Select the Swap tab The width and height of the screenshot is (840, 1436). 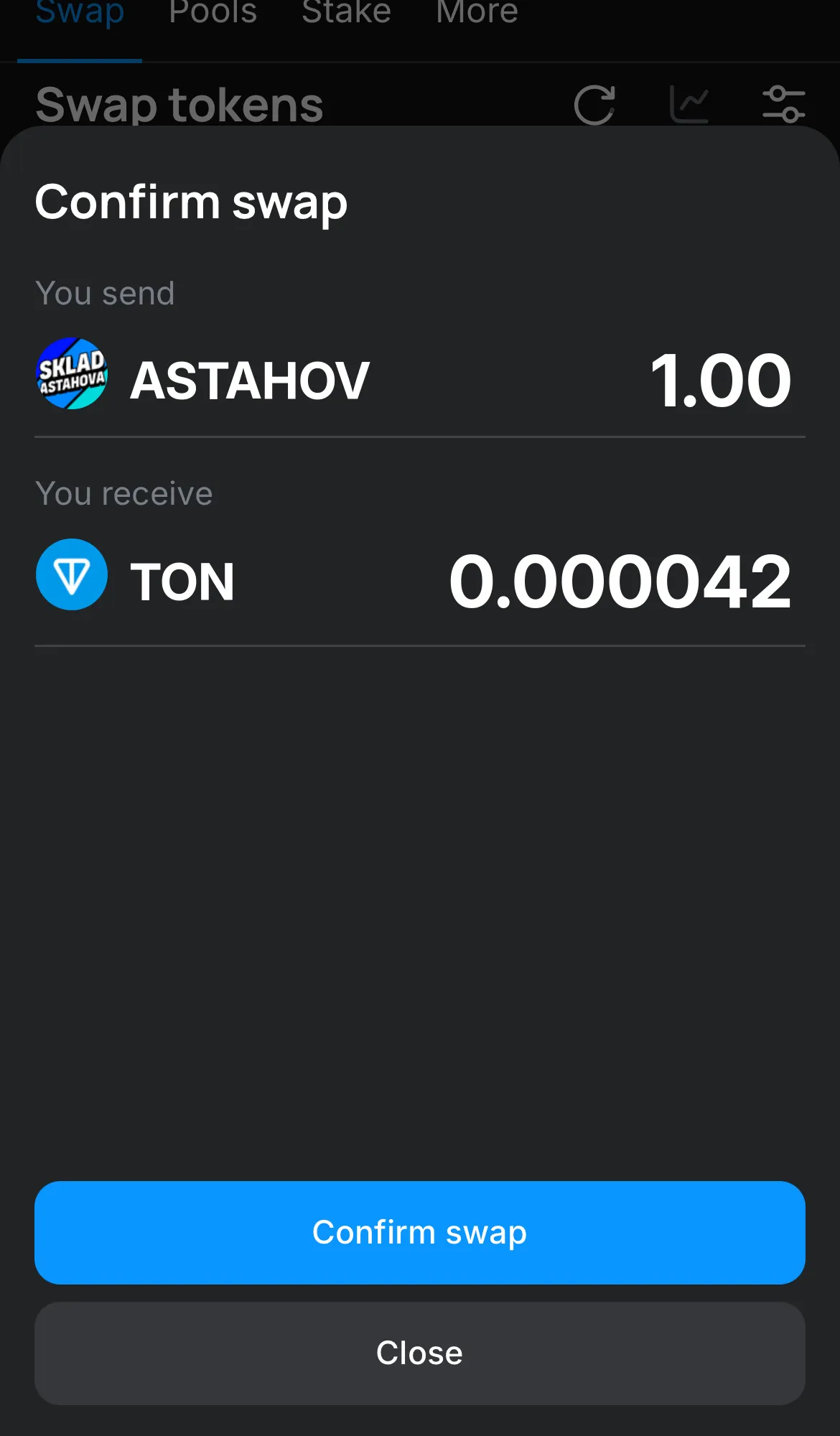[80, 13]
